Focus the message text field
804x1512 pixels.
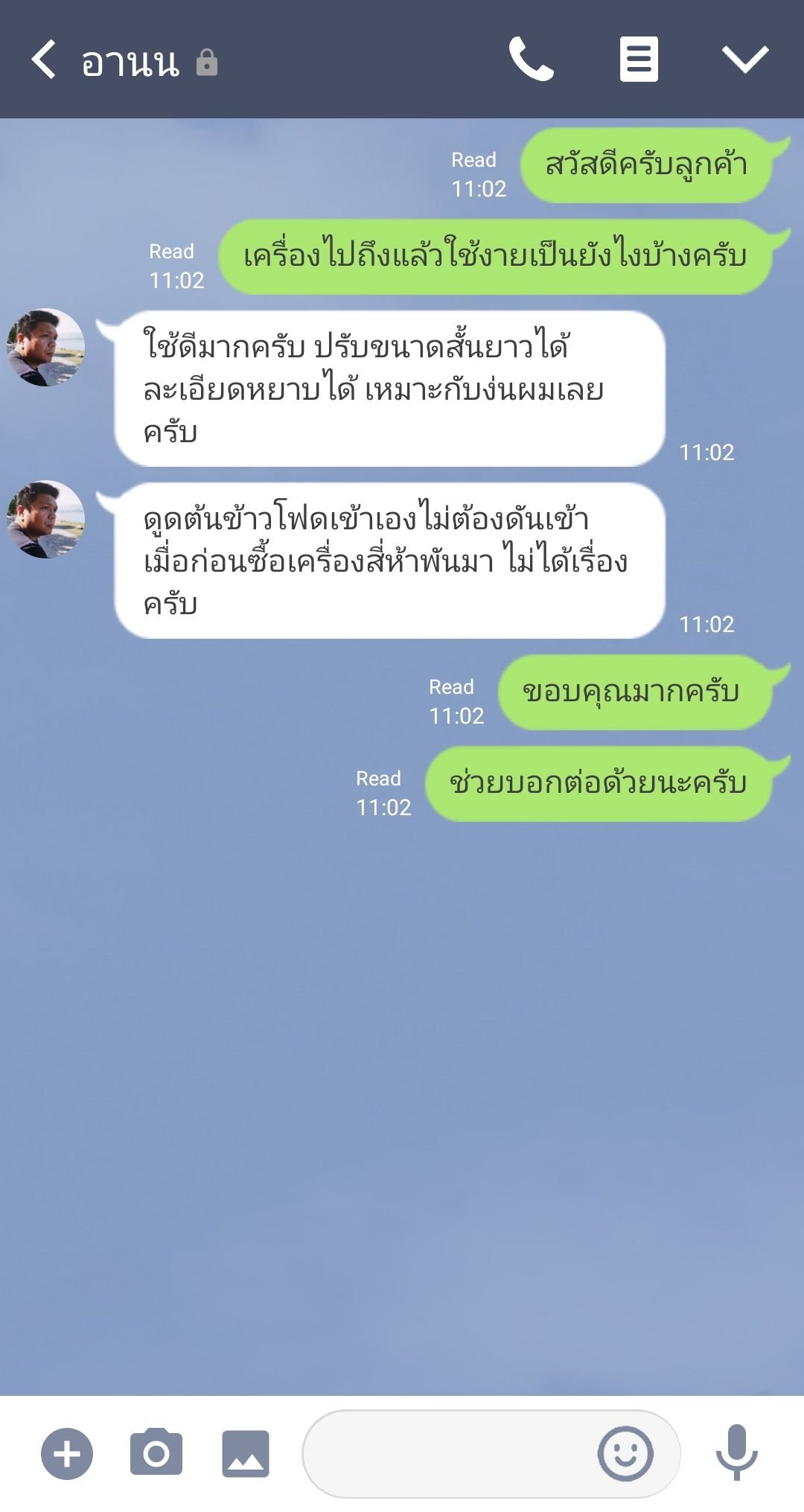447,1453
